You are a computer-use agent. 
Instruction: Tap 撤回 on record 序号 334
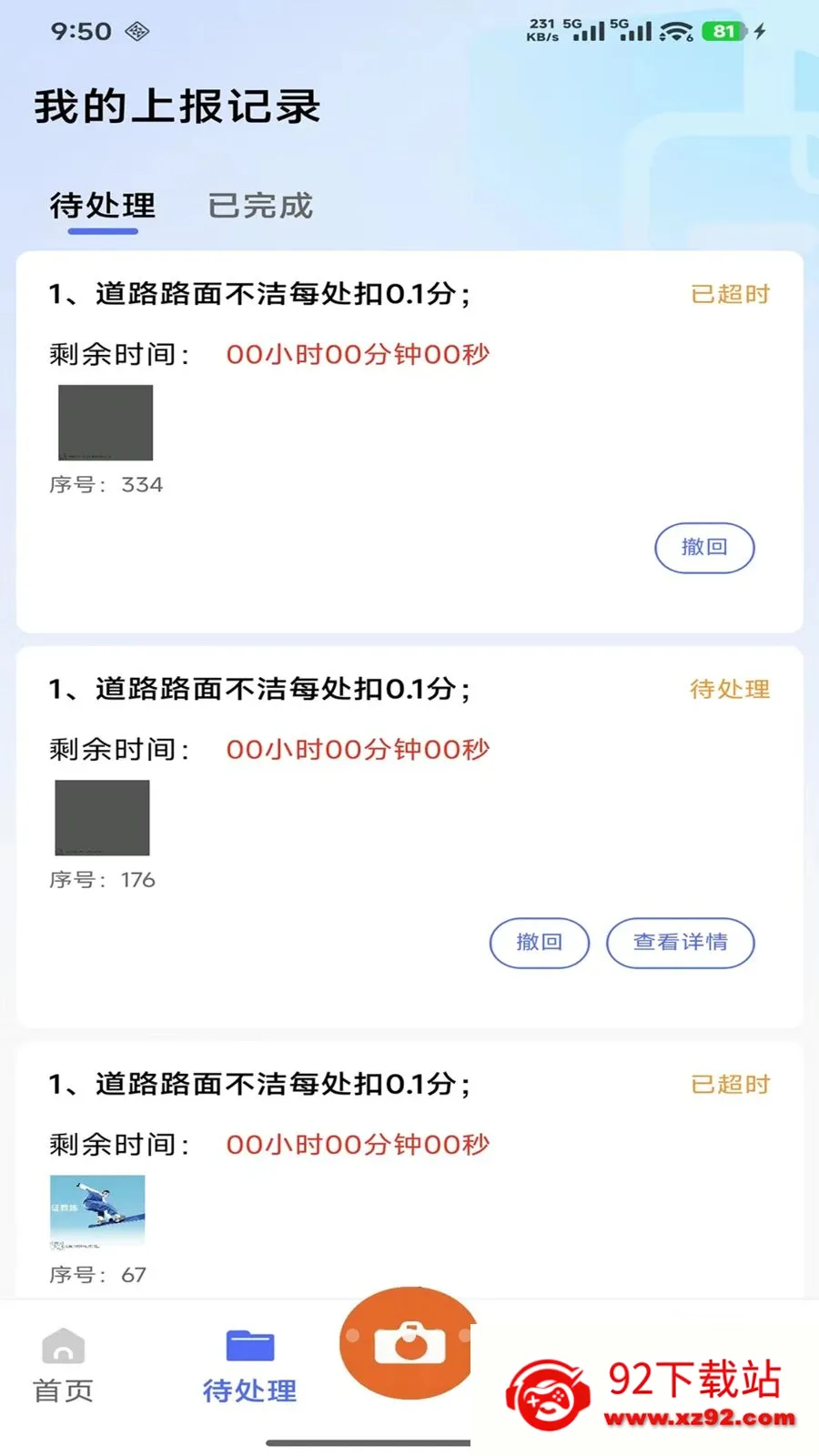704,548
